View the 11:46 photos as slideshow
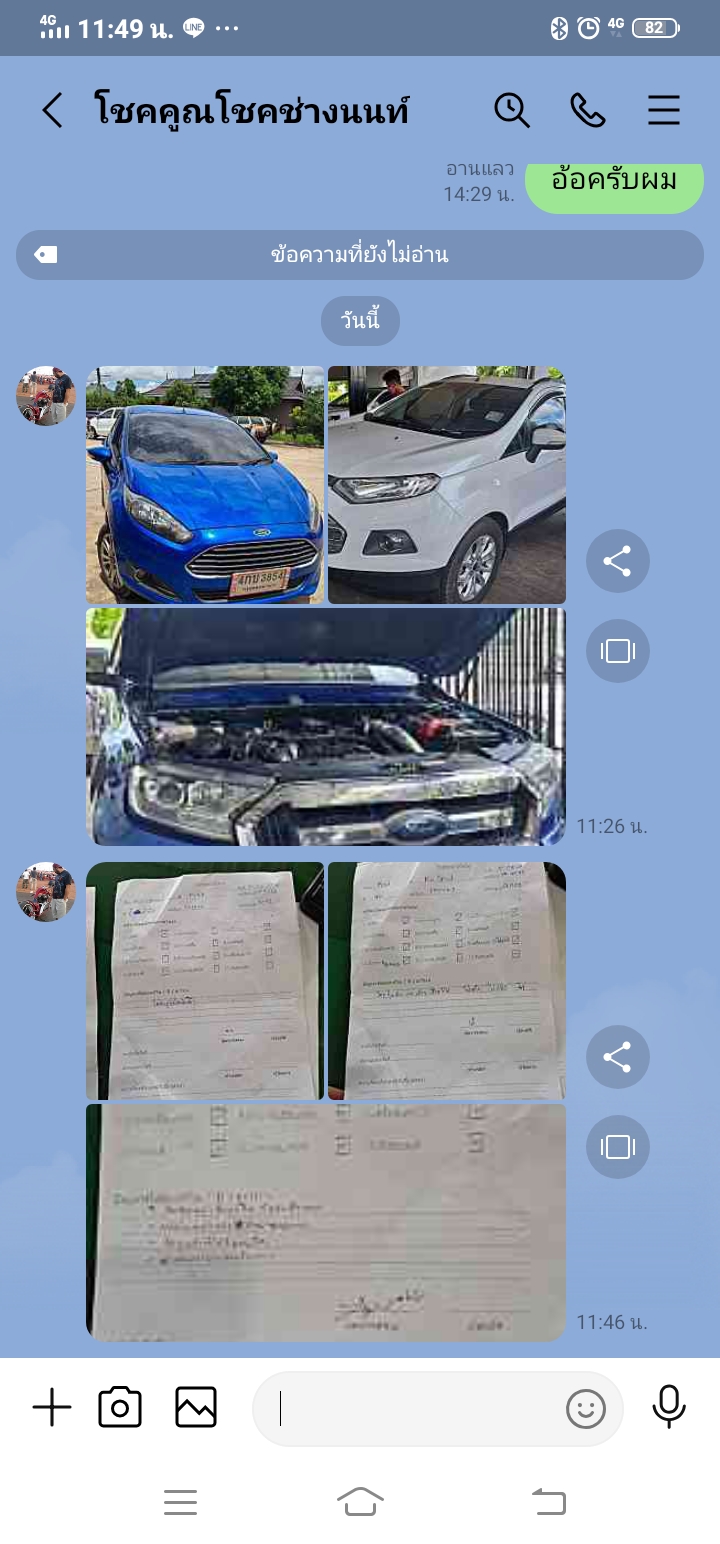This screenshot has width=720, height=1544. (x=618, y=1147)
